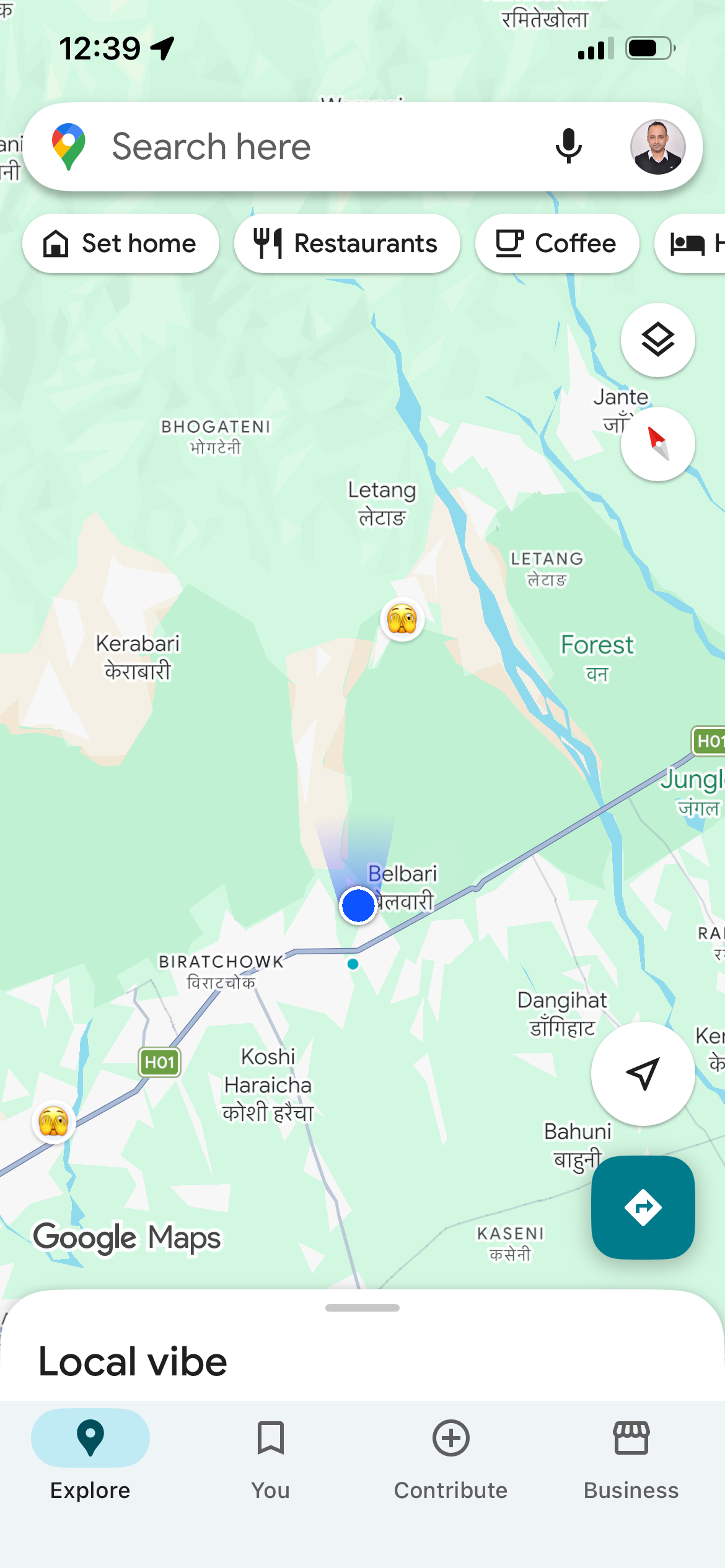Screen dimensions: 725x1568
Task: Open the directions button
Action: click(643, 1207)
